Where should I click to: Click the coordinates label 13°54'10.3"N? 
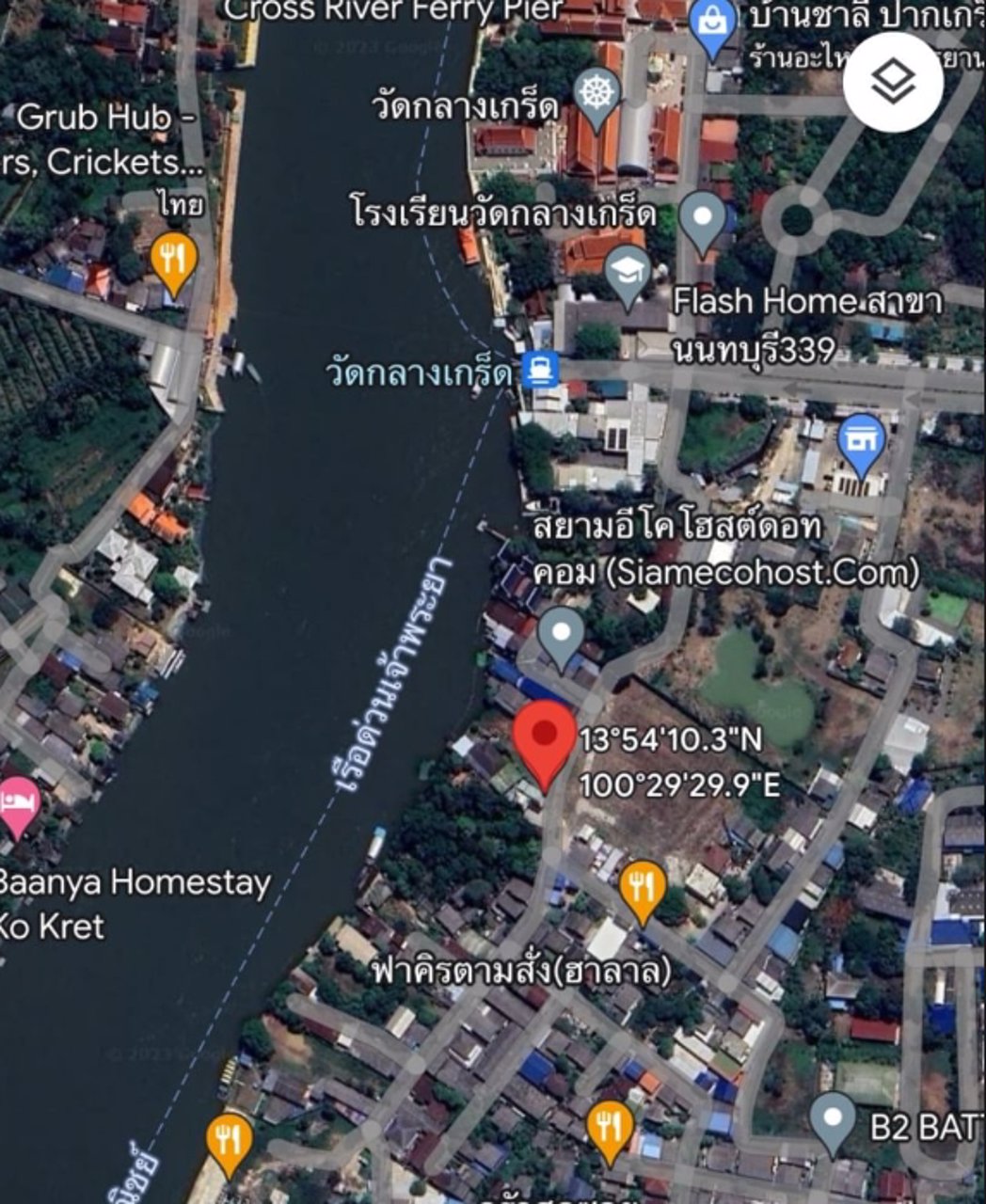click(x=675, y=739)
